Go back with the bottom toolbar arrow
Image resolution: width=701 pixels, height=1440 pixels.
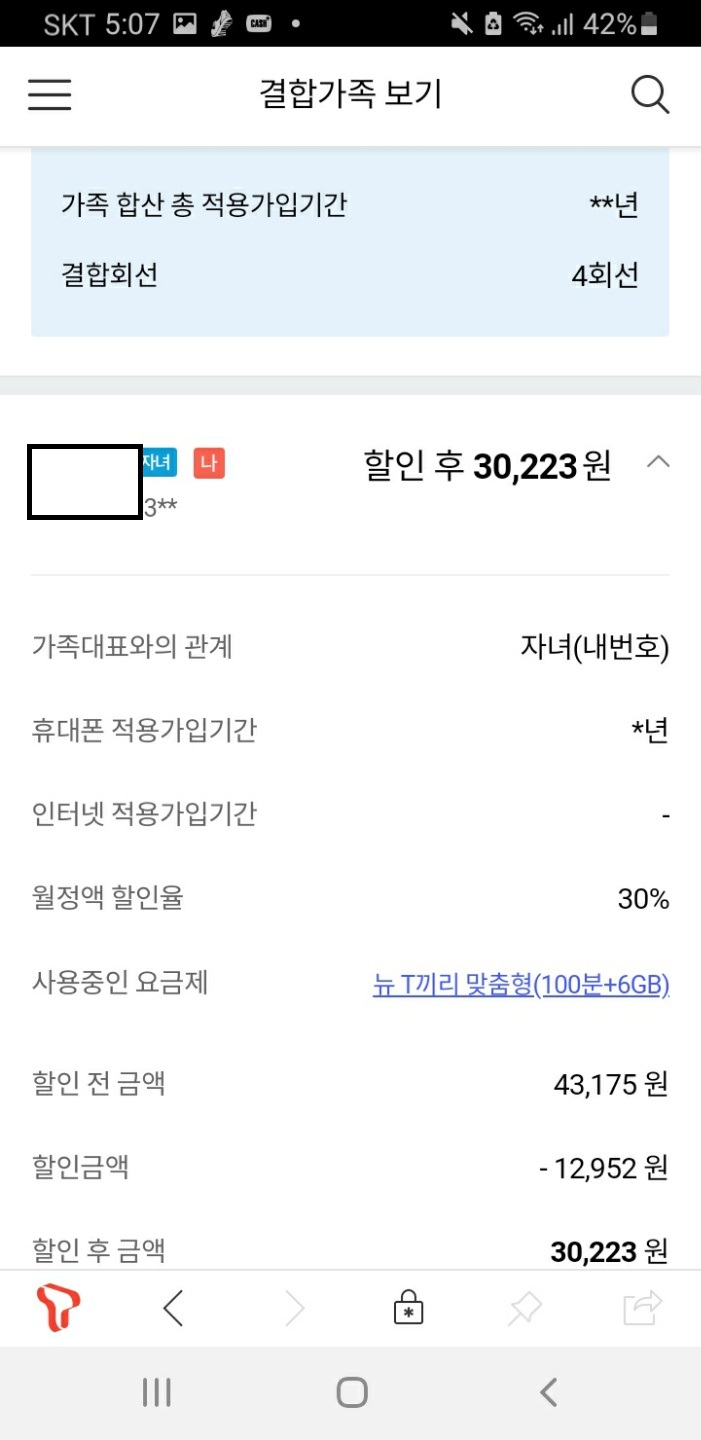173,1307
